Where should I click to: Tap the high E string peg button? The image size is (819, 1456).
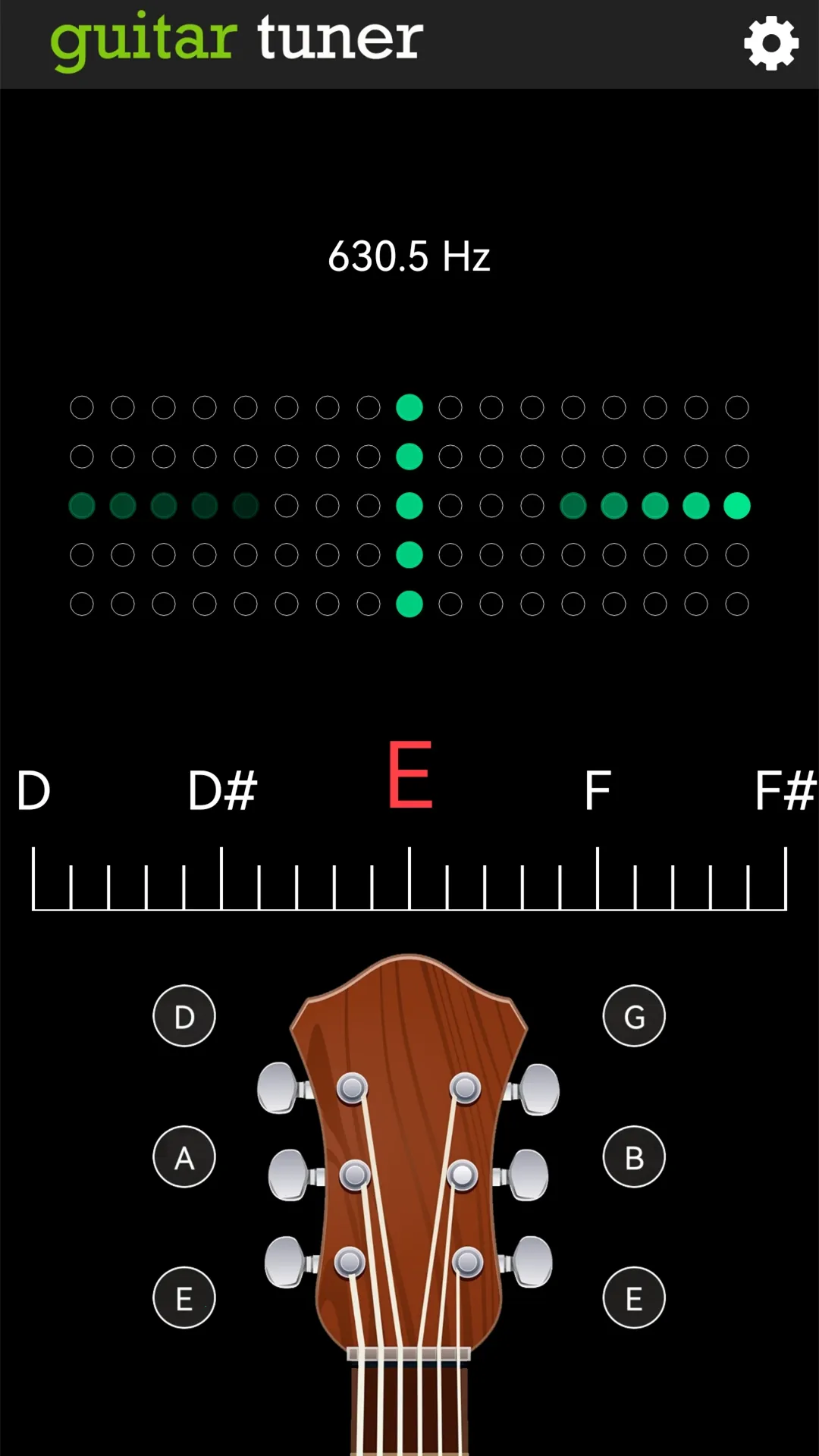tap(635, 1297)
